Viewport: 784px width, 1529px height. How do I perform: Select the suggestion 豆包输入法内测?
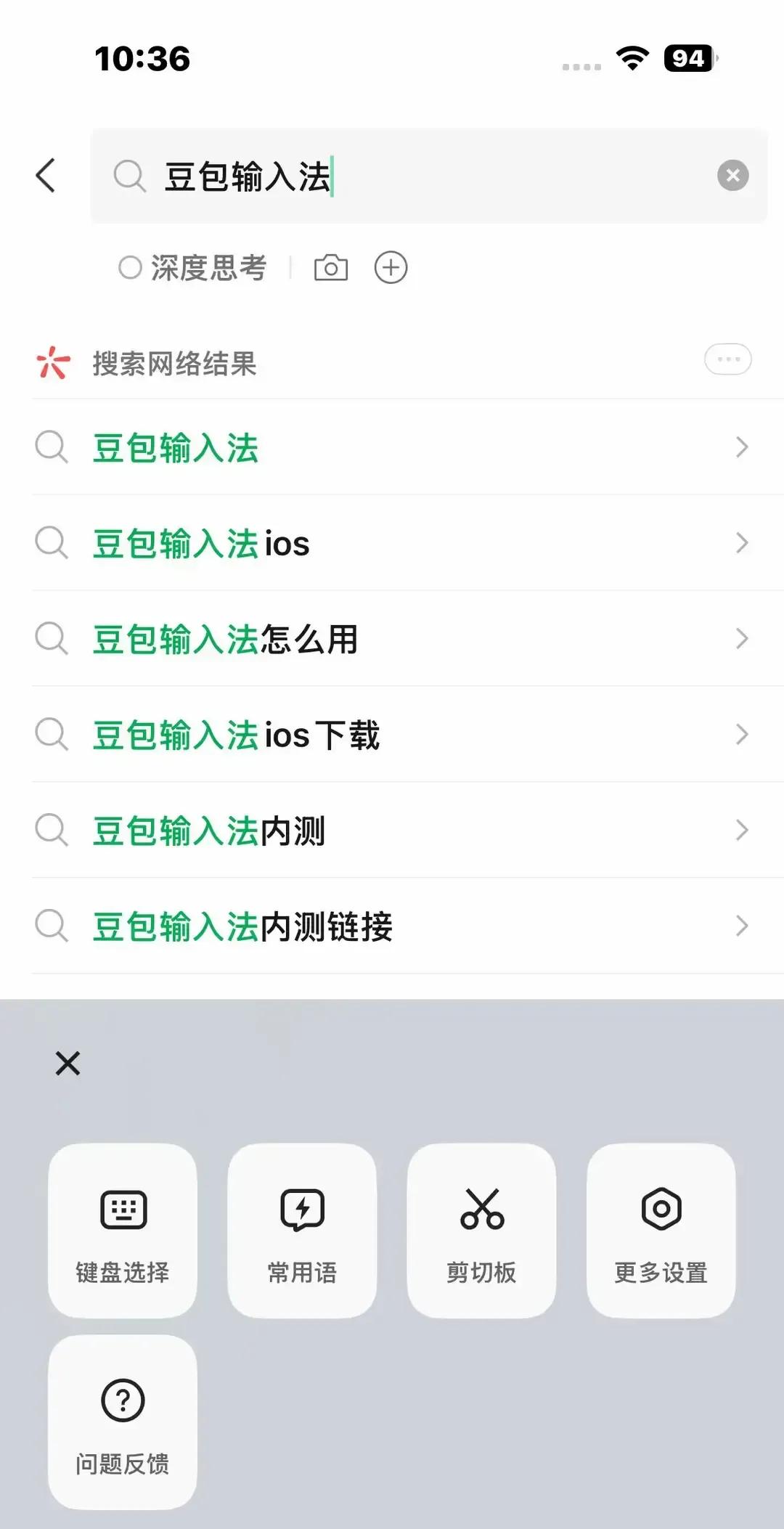click(x=392, y=831)
